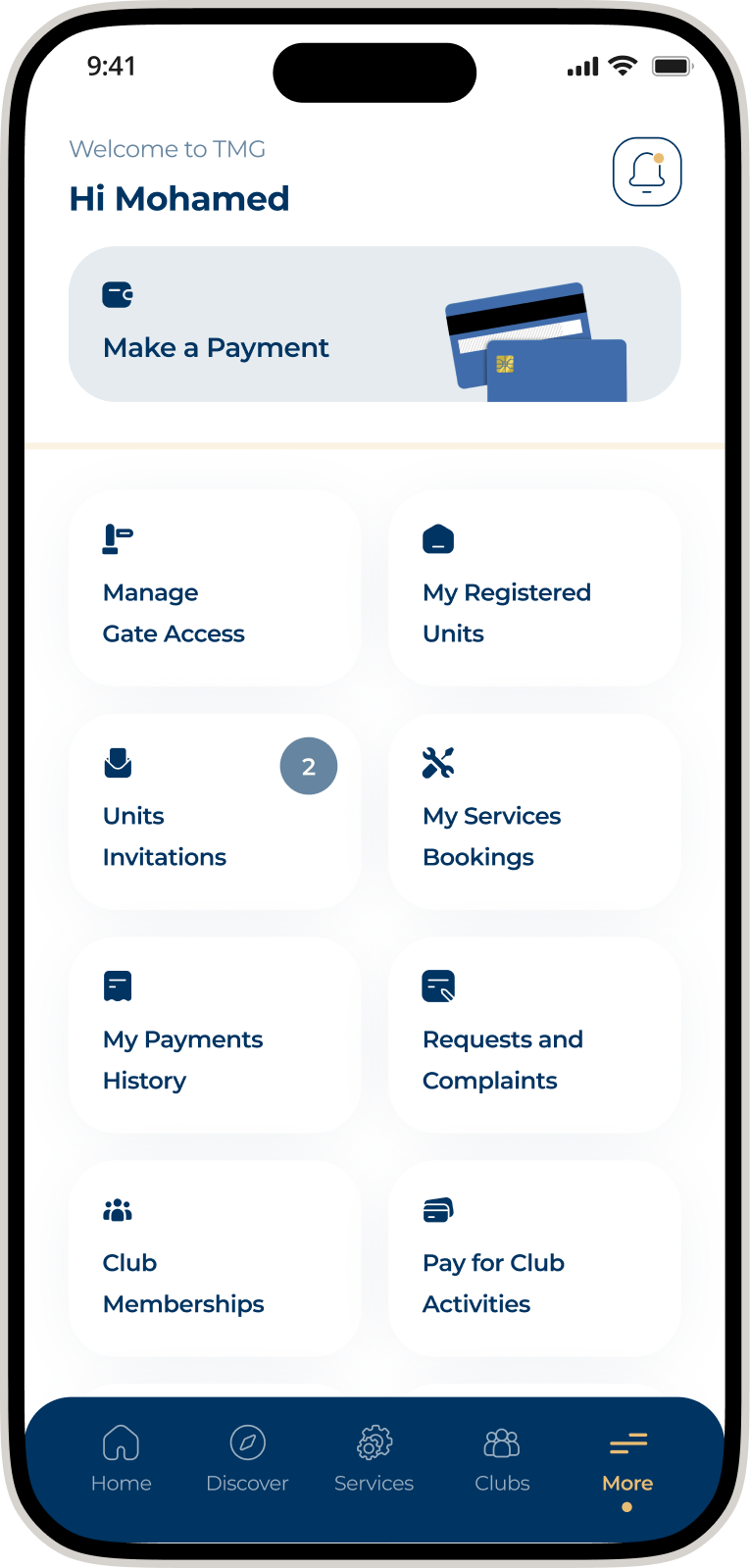This screenshot has width=750, height=1568.
Task: Check My Services Bookings
Action: (x=534, y=812)
